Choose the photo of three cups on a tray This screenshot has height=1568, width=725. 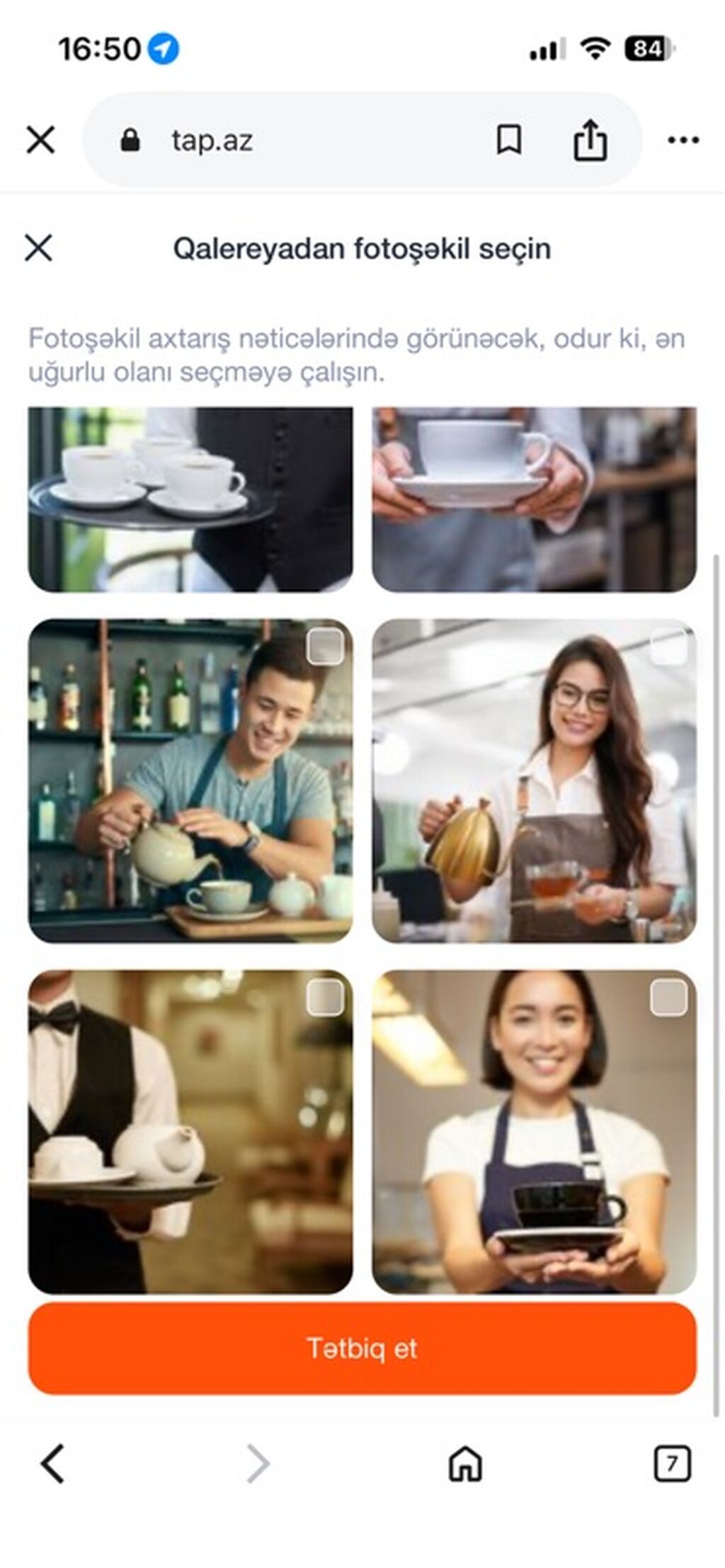(190, 499)
